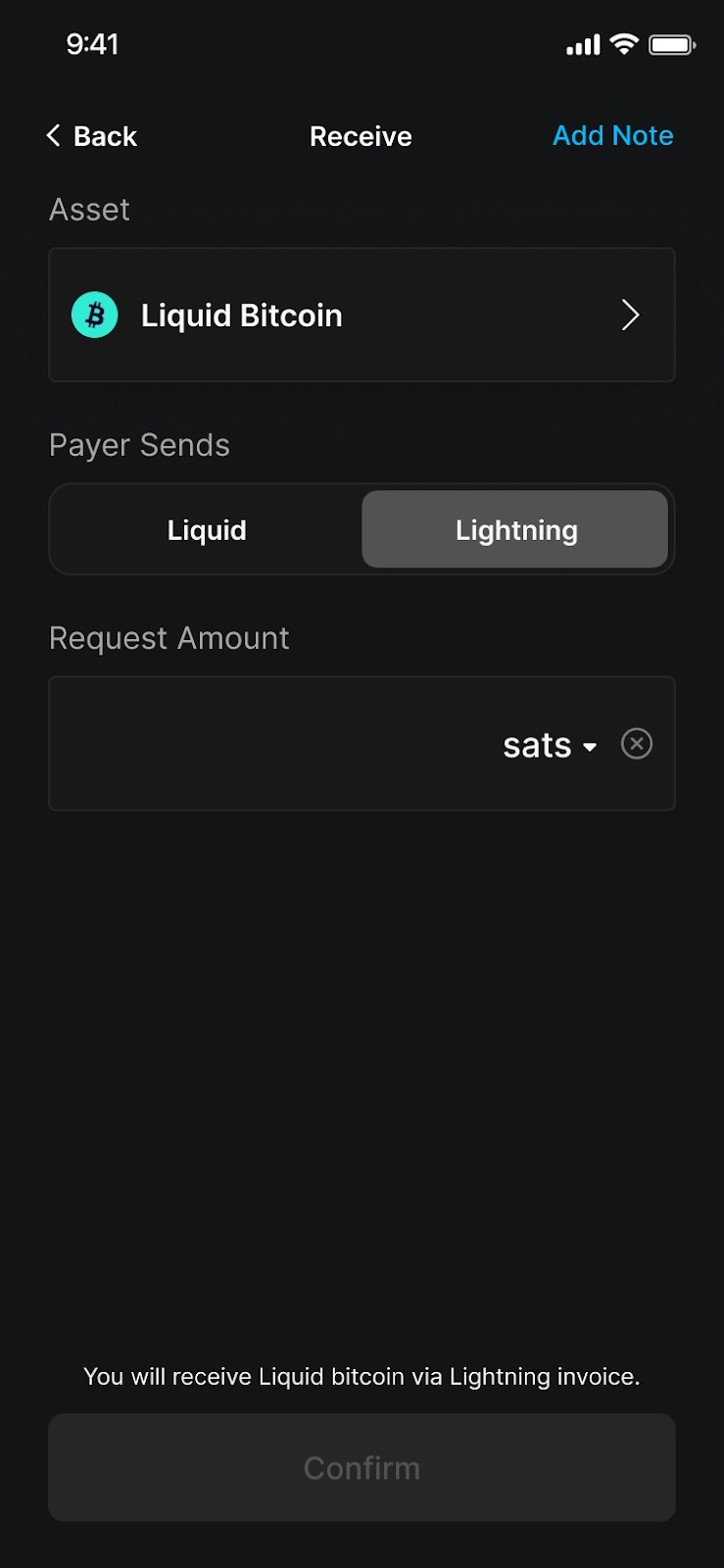Image resolution: width=724 pixels, height=1568 pixels.
Task: Click the dropdown arrow next to sats
Action: (590, 747)
